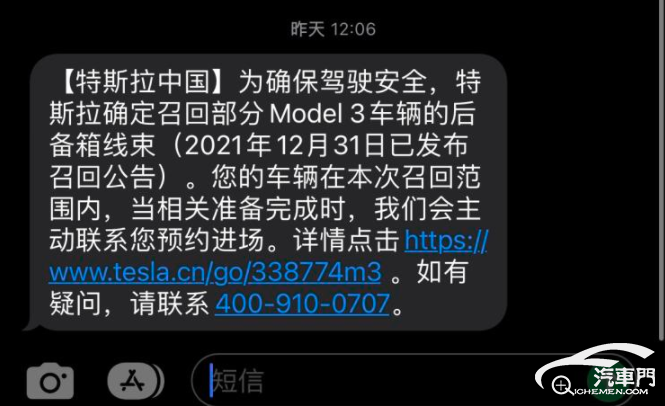The width and height of the screenshot is (665, 406).
Task: Call the 400-910-0707 phone number
Action: (x=302, y=304)
